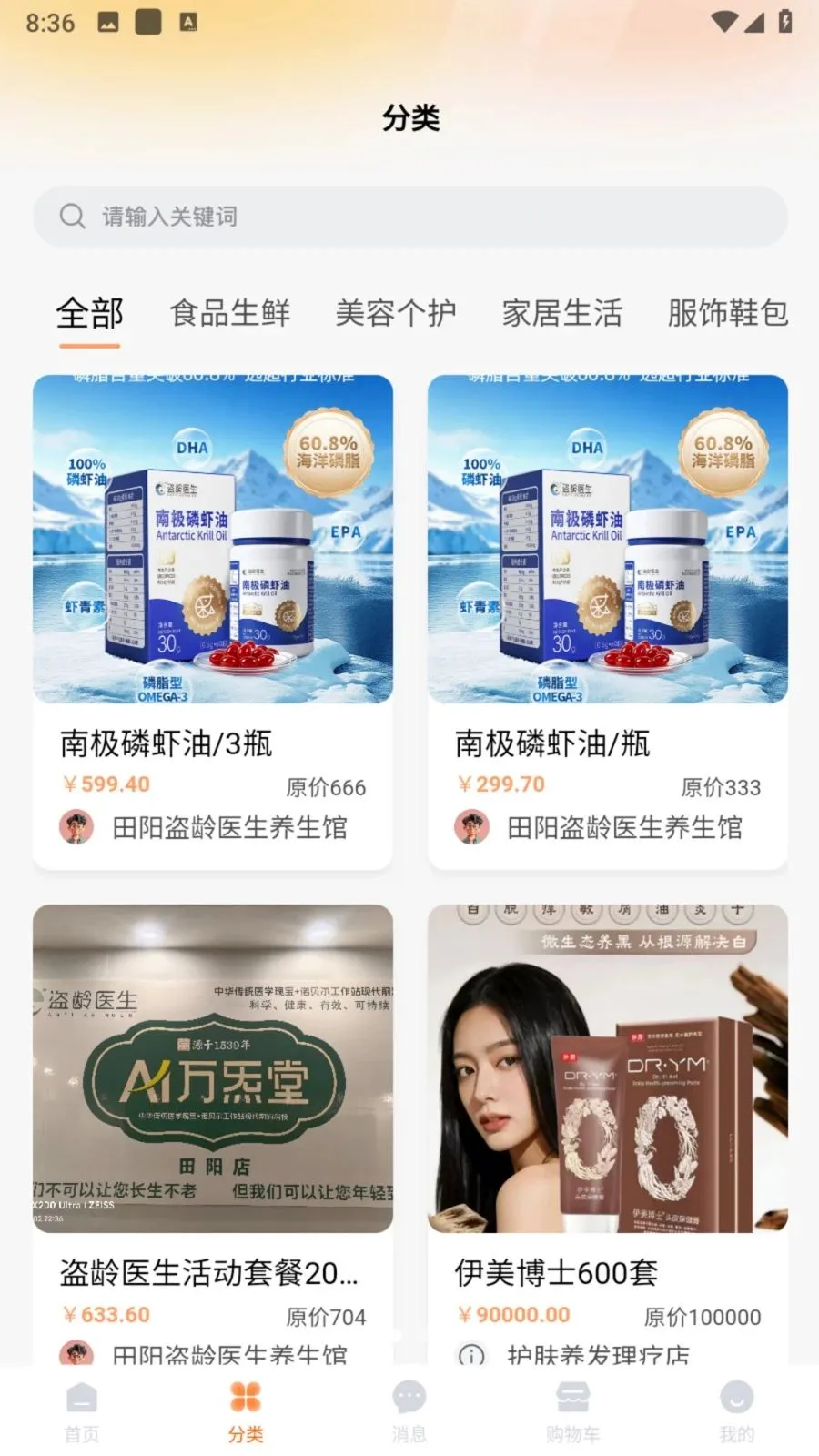Tap the keyword search box
The image size is (819, 1456).
[x=410, y=217]
